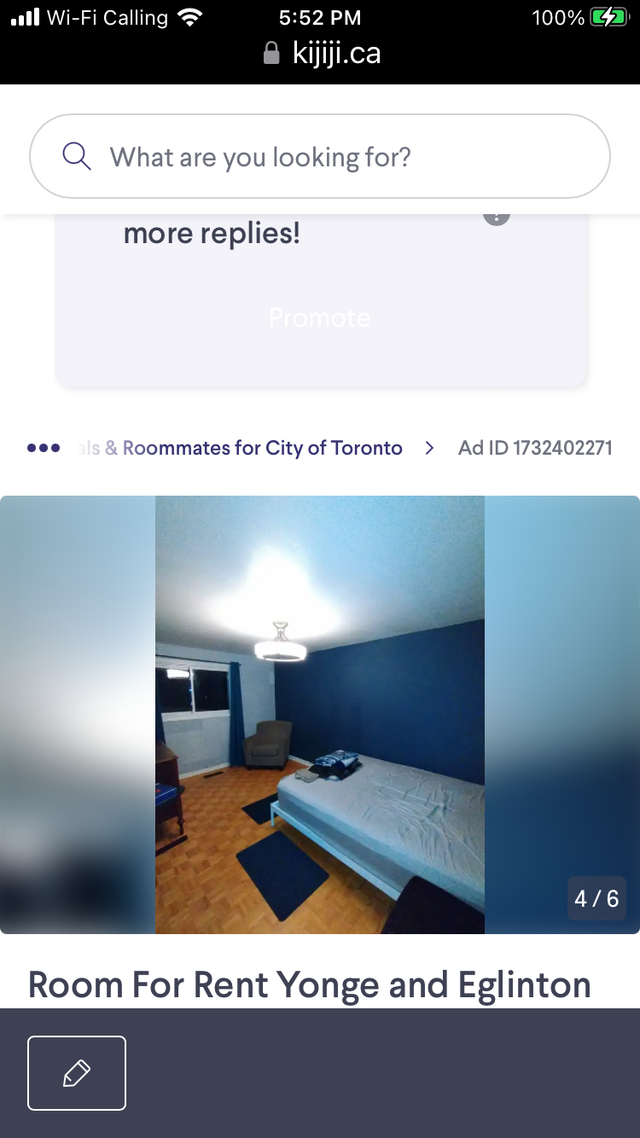The width and height of the screenshot is (640, 1138).
Task: Open the bedroom listing photo
Action: click(x=320, y=714)
